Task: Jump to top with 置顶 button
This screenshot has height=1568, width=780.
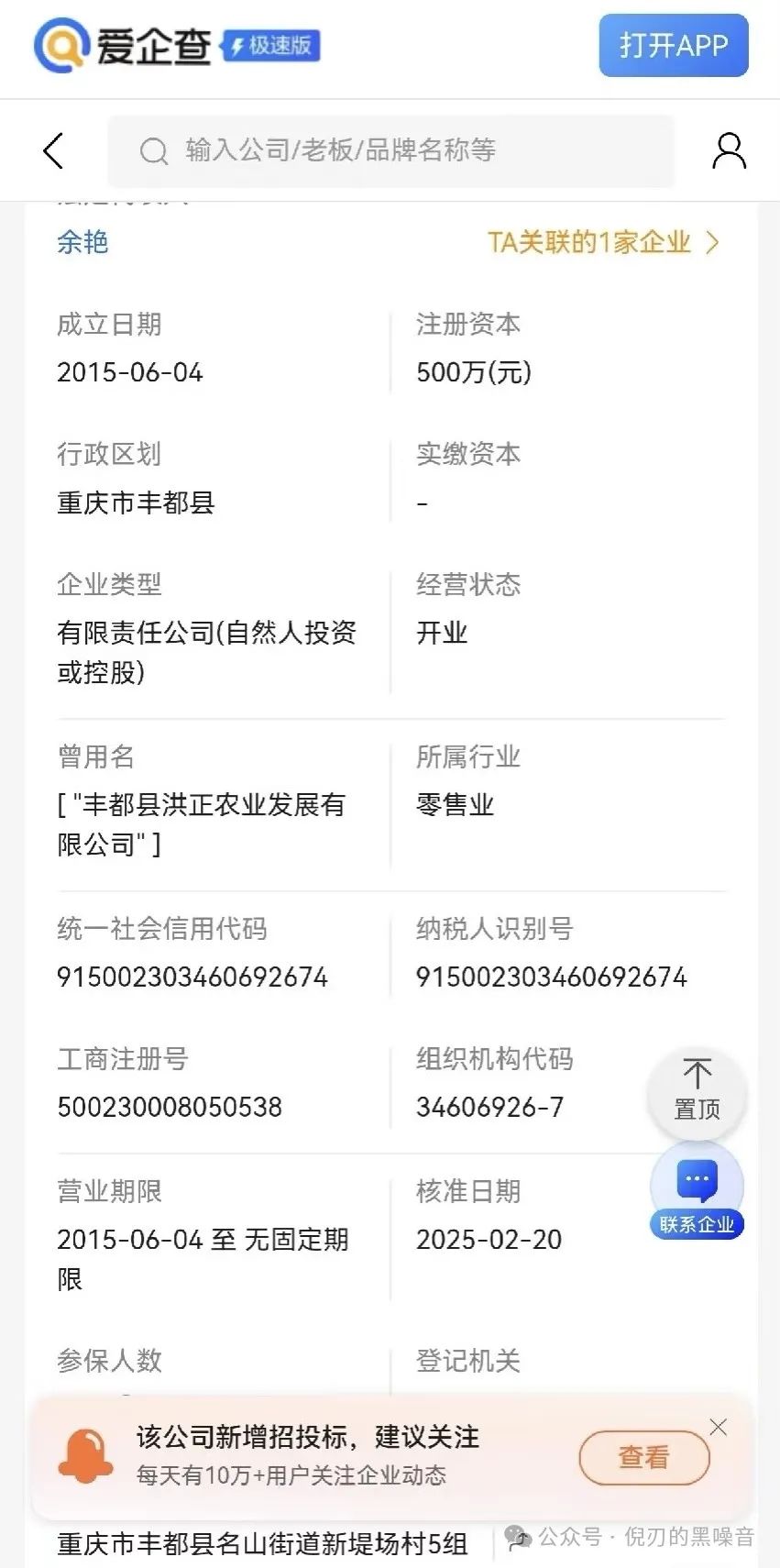Action: click(x=697, y=1092)
